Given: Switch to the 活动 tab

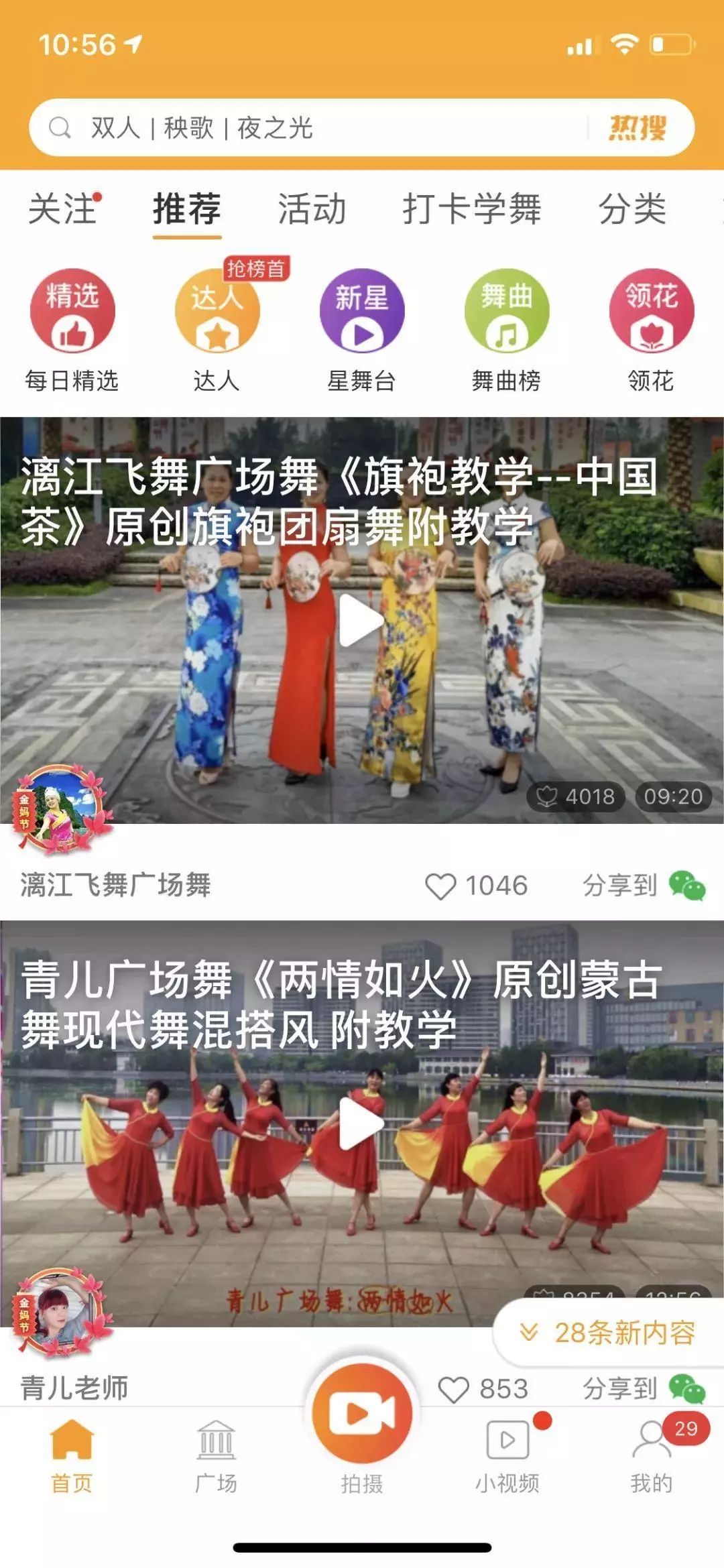Looking at the screenshot, I should pos(312,208).
